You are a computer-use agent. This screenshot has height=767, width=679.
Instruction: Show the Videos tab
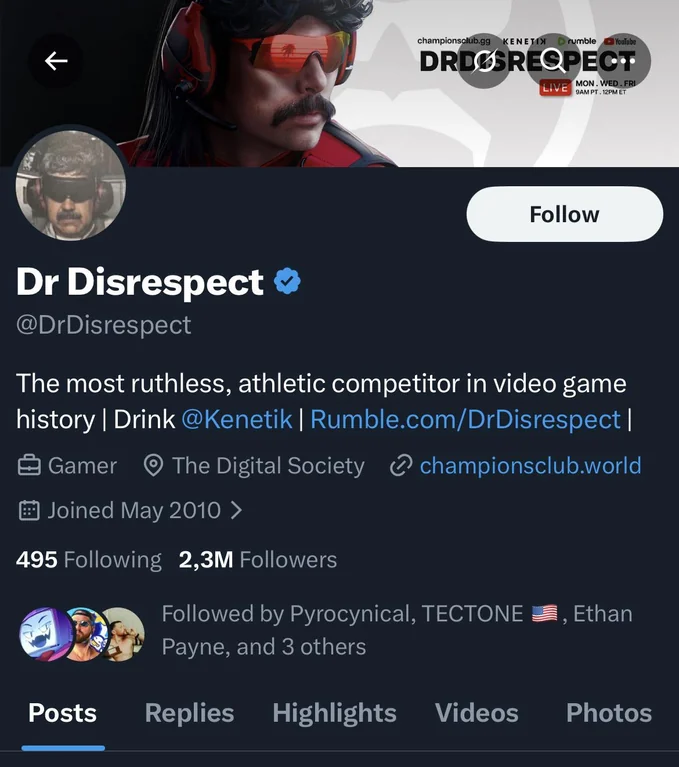pyautogui.click(x=477, y=713)
